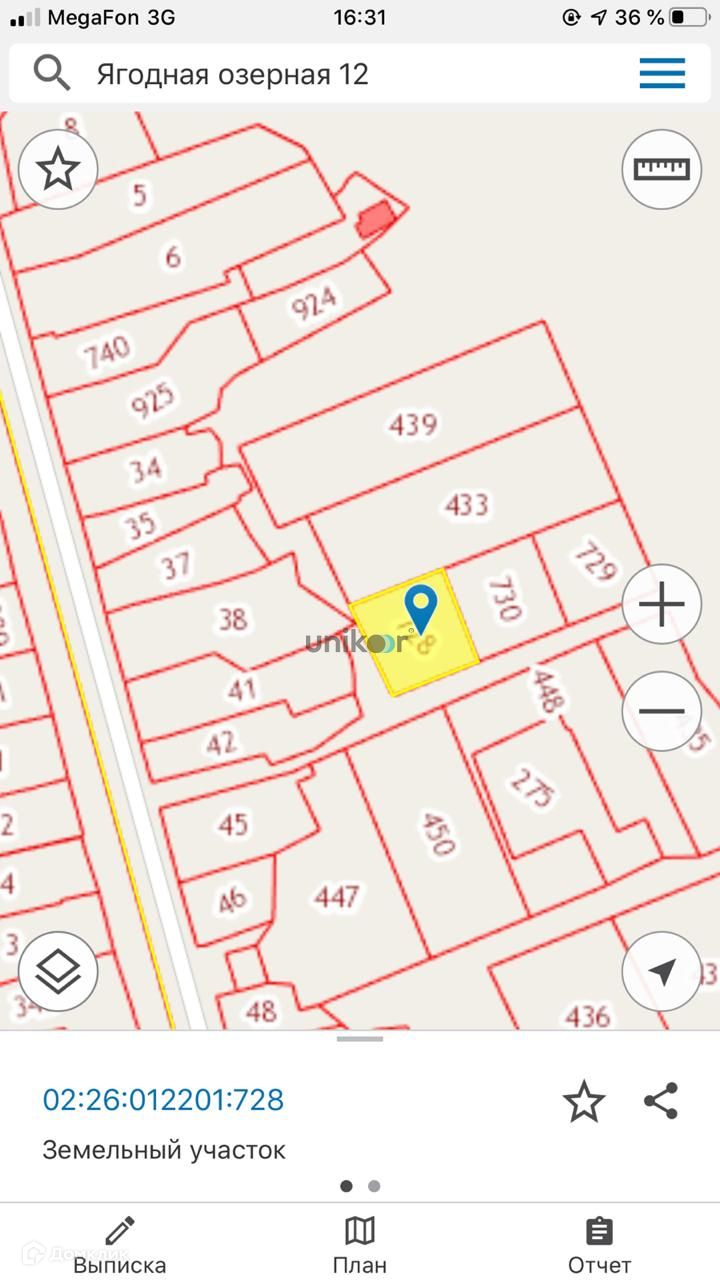This screenshot has height=1280, width=720.
Task: Open the hamburger menu
Action: point(662,74)
